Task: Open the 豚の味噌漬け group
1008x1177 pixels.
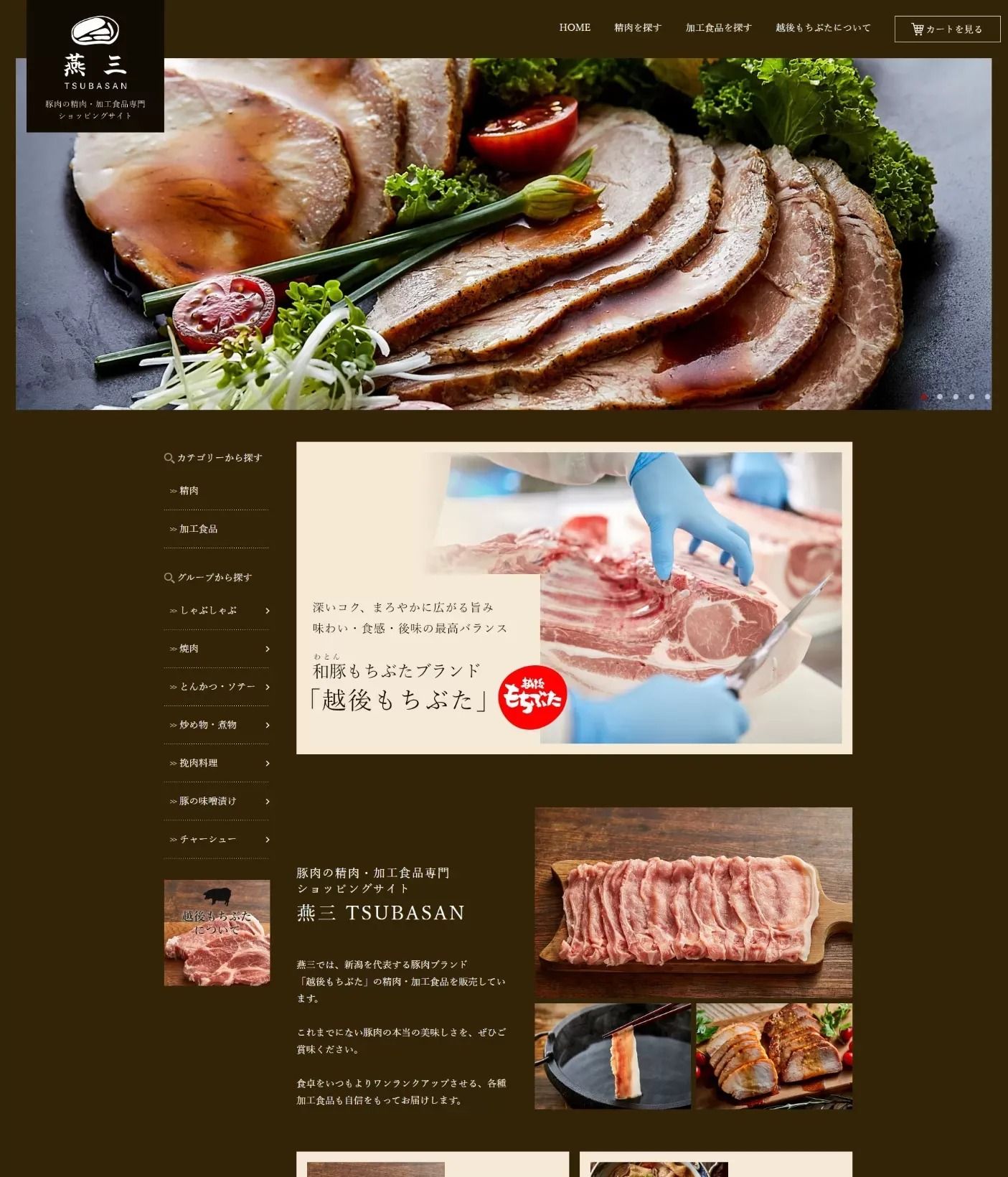Action: click(215, 801)
